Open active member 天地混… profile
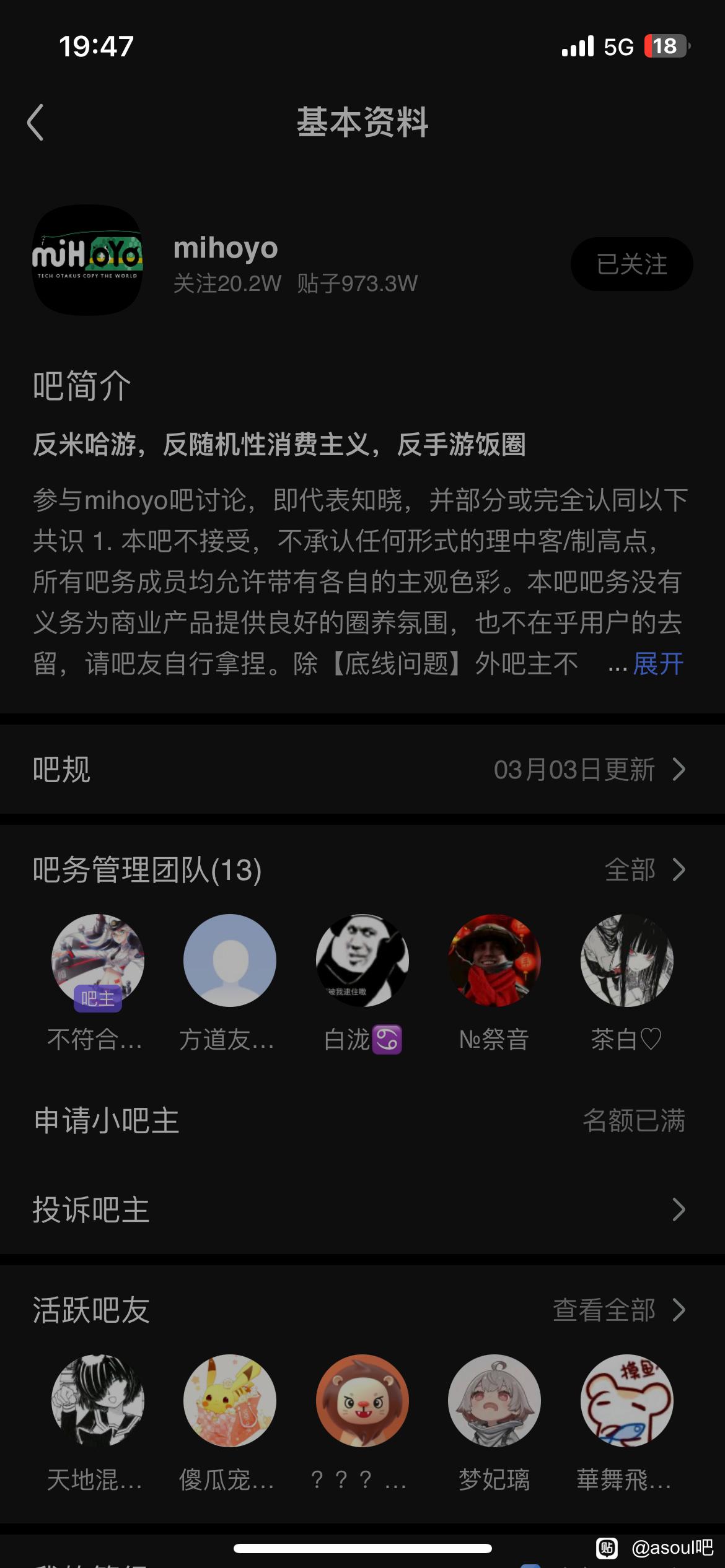This screenshot has height=1568, width=725. coord(97,1401)
